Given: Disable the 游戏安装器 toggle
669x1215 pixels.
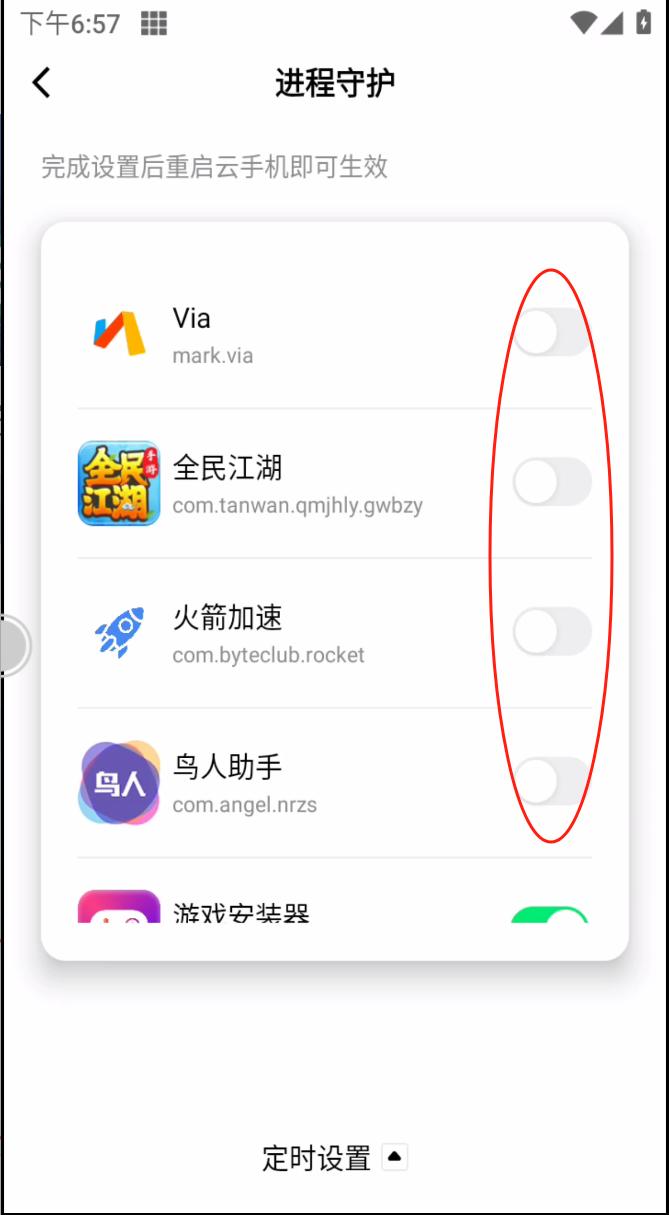Looking at the screenshot, I should point(551,914).
